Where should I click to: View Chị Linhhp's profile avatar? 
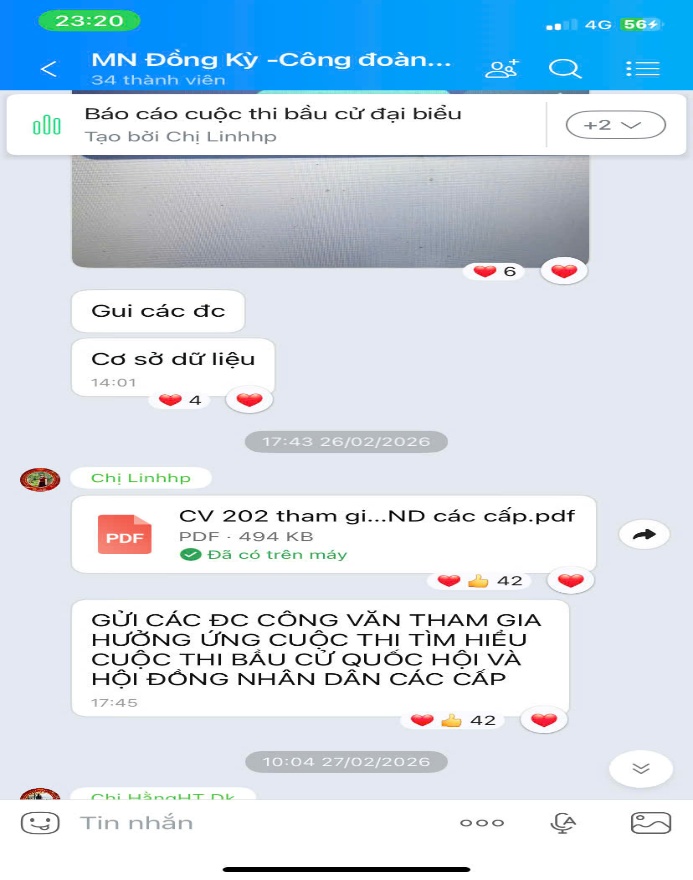pos(40,479)
